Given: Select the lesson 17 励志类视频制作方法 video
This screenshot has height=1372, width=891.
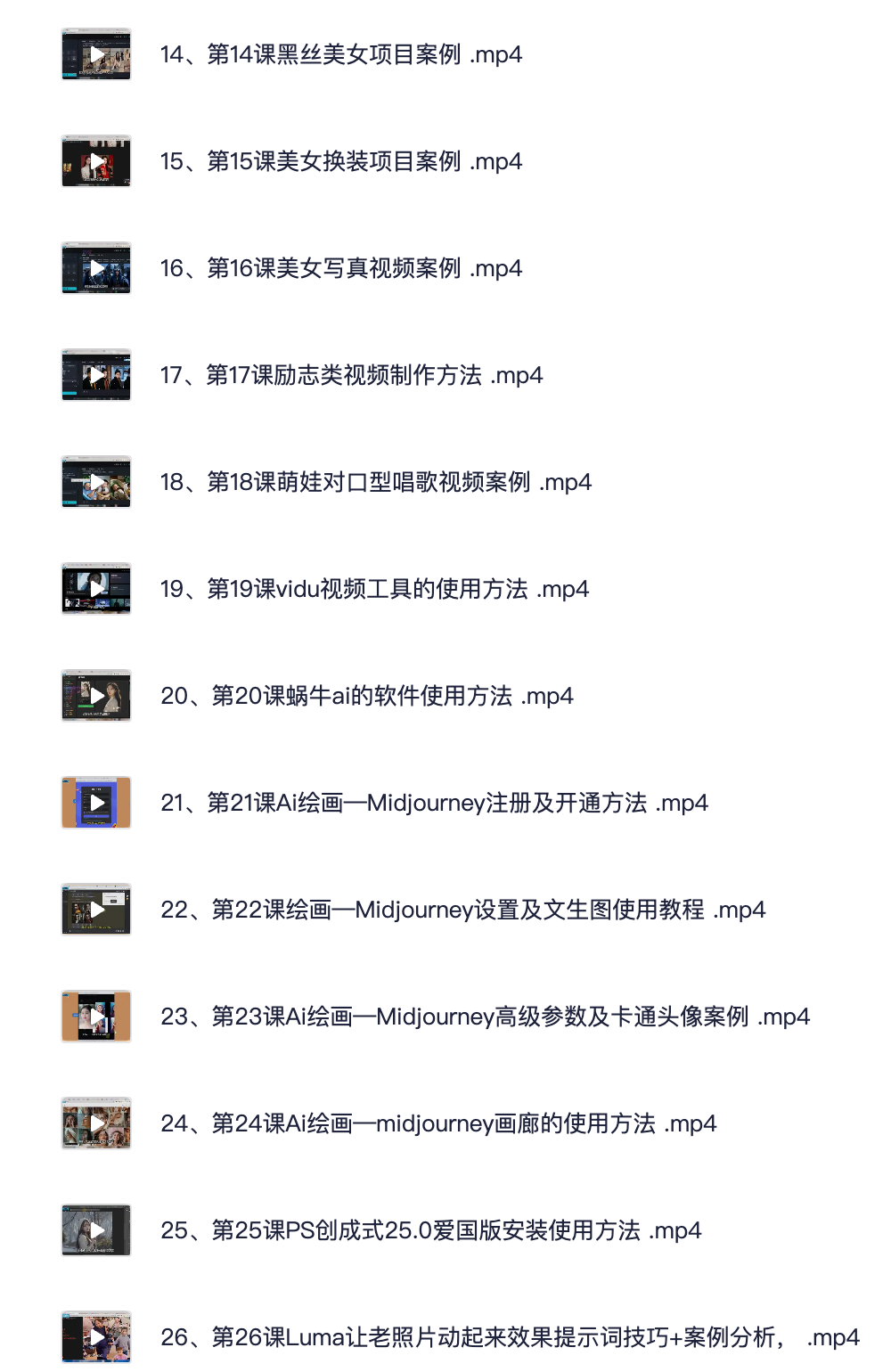Looking at the screenshot, I should tap(351, 375).
